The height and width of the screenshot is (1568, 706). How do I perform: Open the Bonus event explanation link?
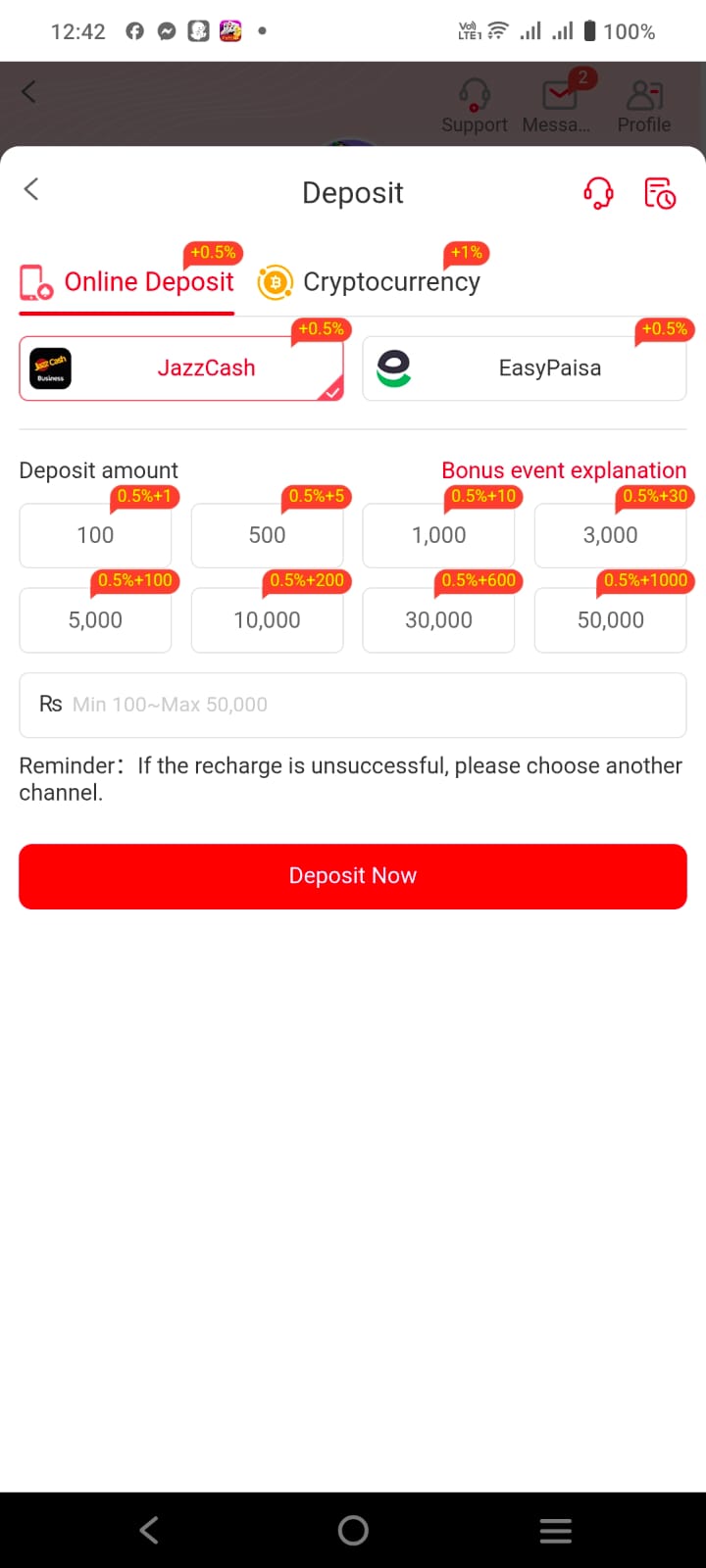pyautogui.click(x=564, y=470)
